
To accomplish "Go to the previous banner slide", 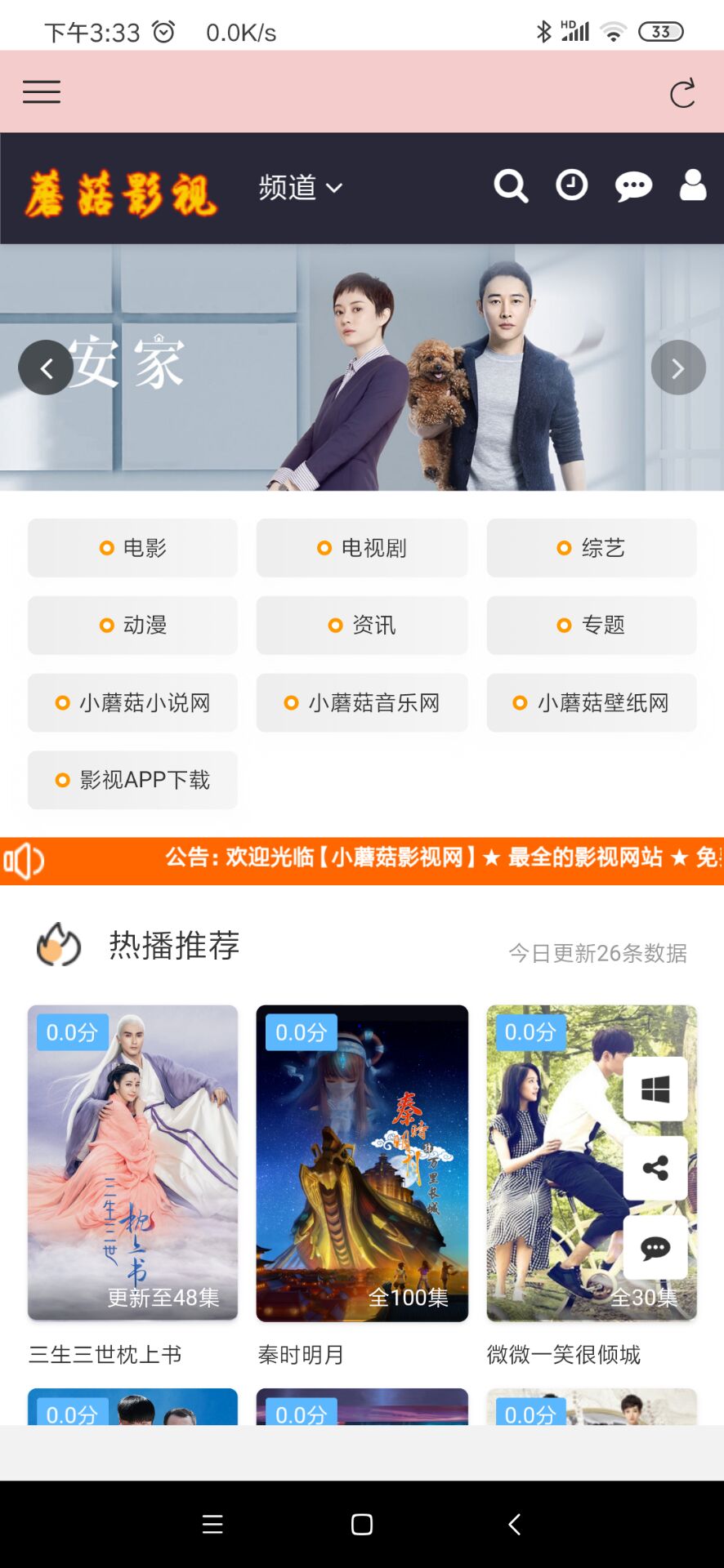I will coord(47,368).
